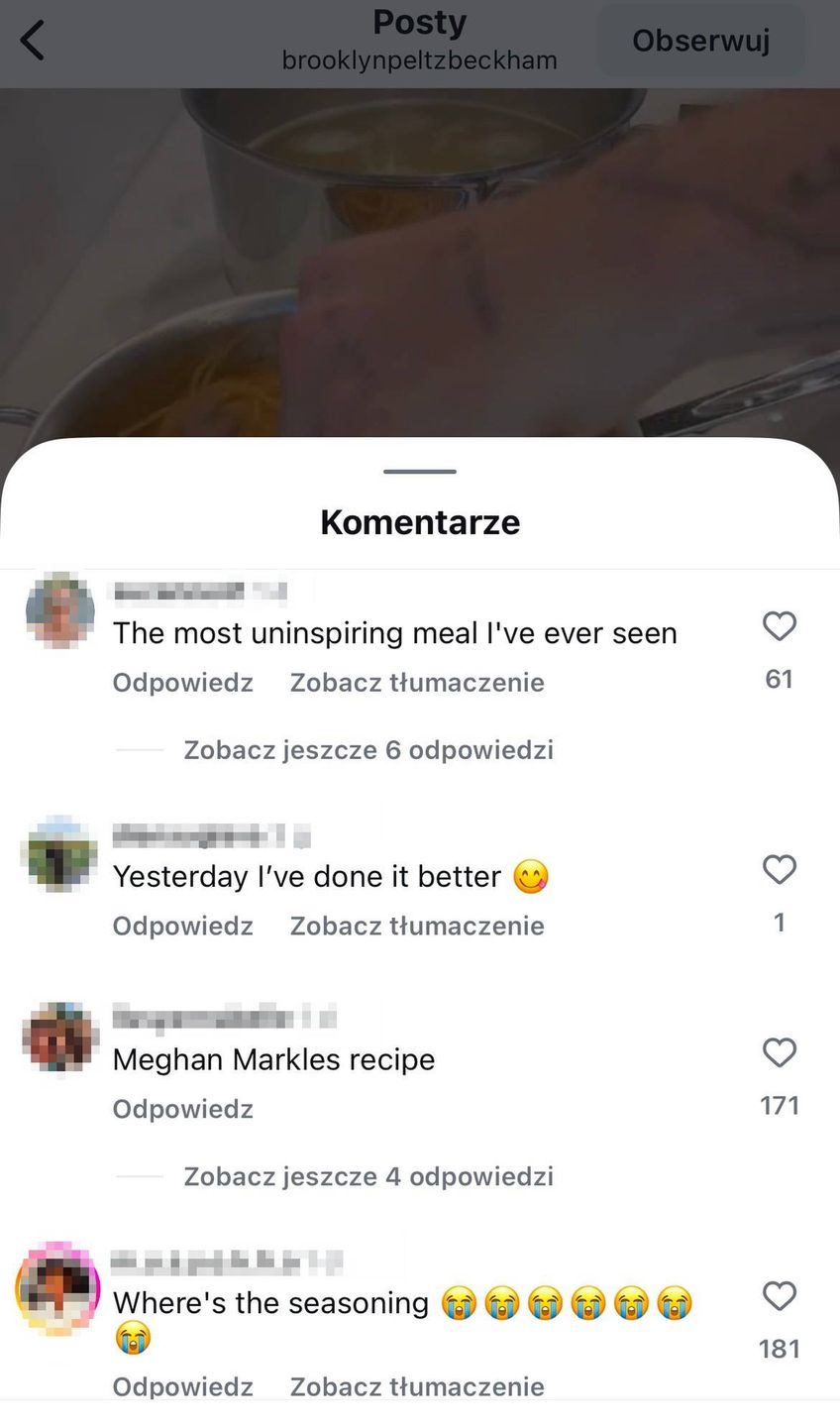
Task: Reply to the "most uninspiring meal" comment
Action: click(182, 683)
